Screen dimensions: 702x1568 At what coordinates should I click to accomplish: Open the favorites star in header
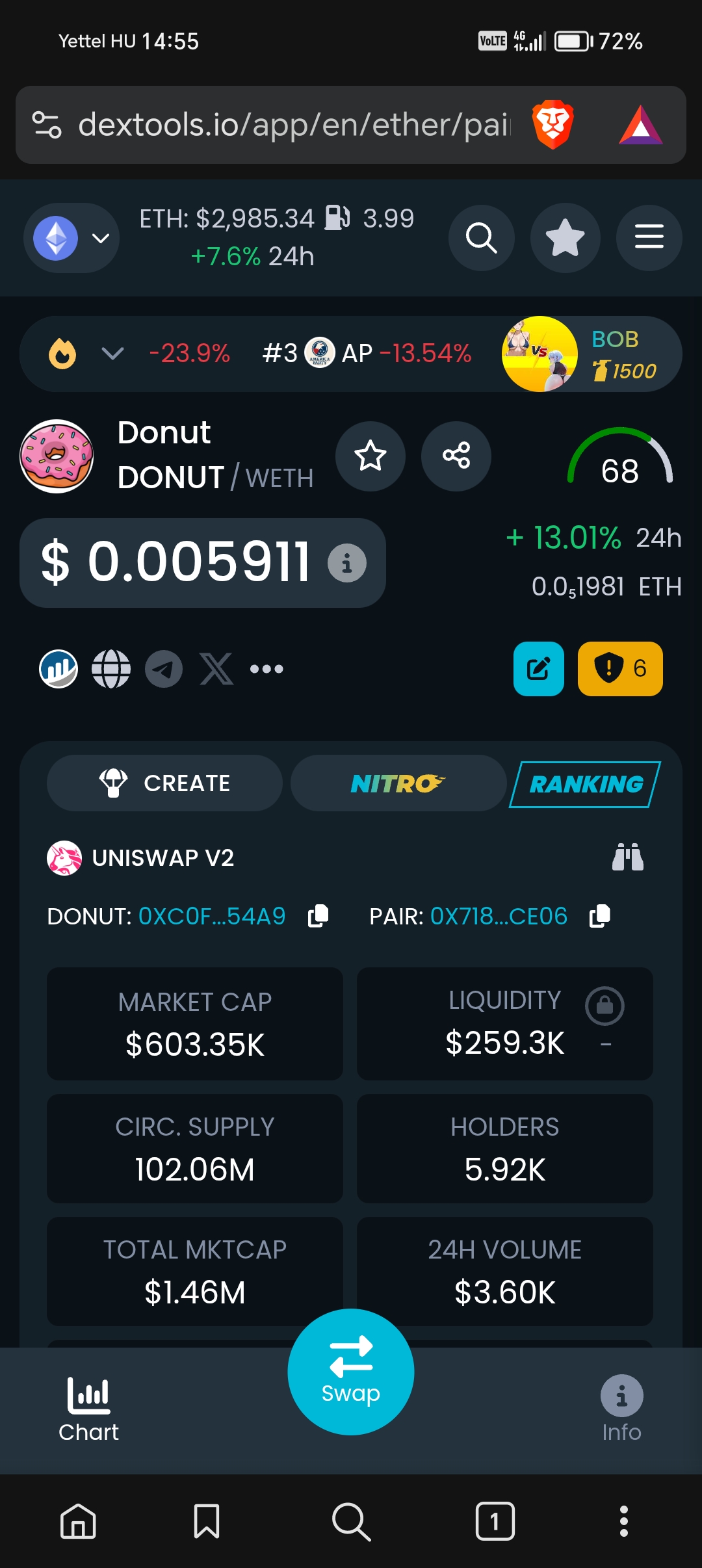click(x=565, y=238)
